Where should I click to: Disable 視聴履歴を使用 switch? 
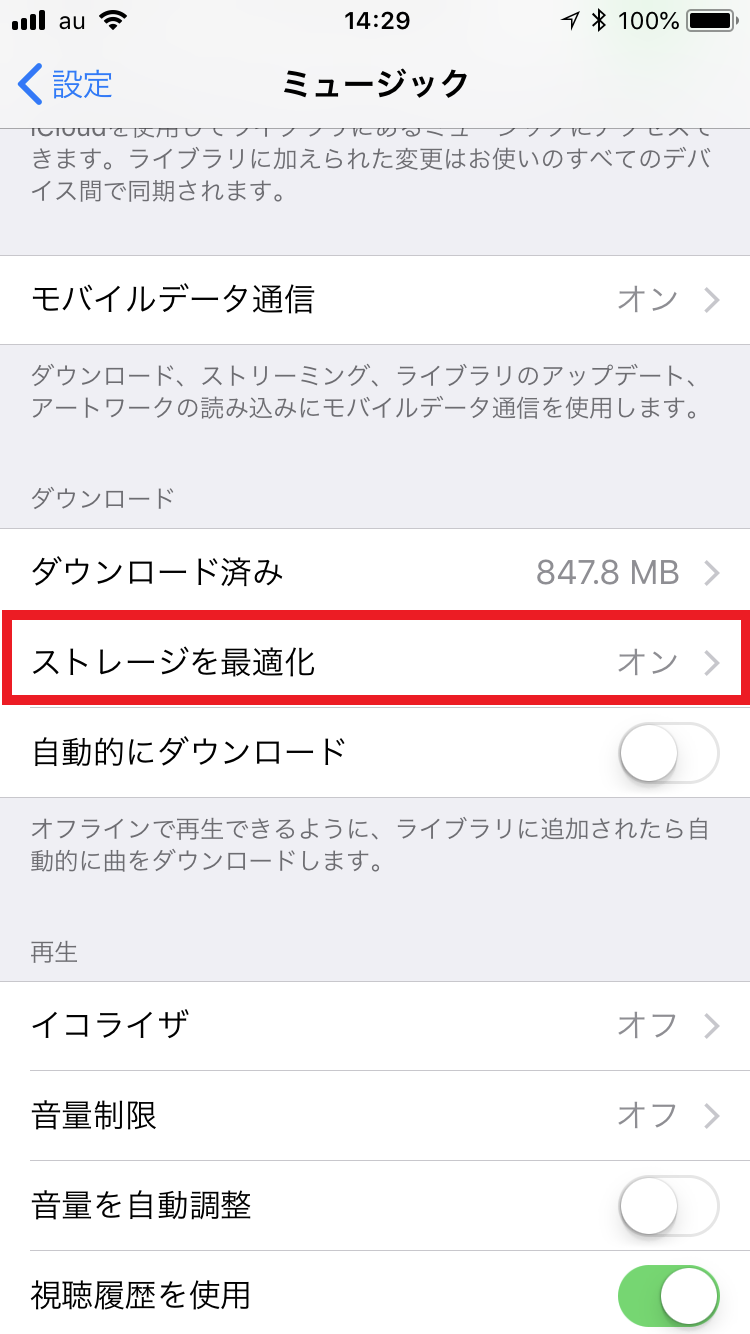point(669,1296)
